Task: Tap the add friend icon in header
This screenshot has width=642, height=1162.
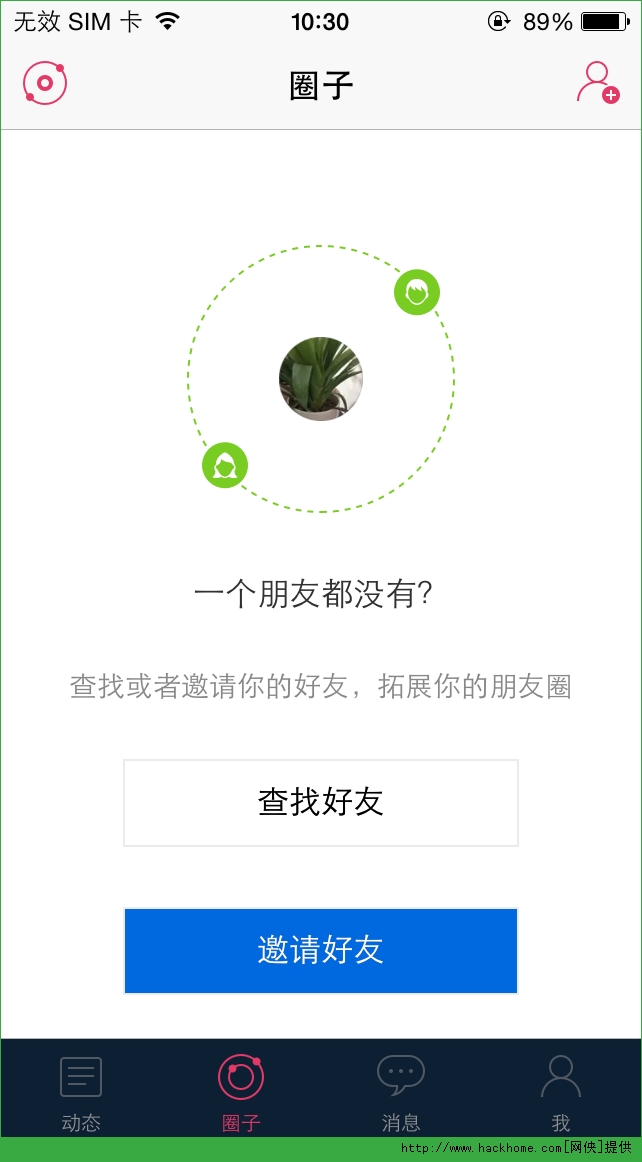Action: (597, 83)
